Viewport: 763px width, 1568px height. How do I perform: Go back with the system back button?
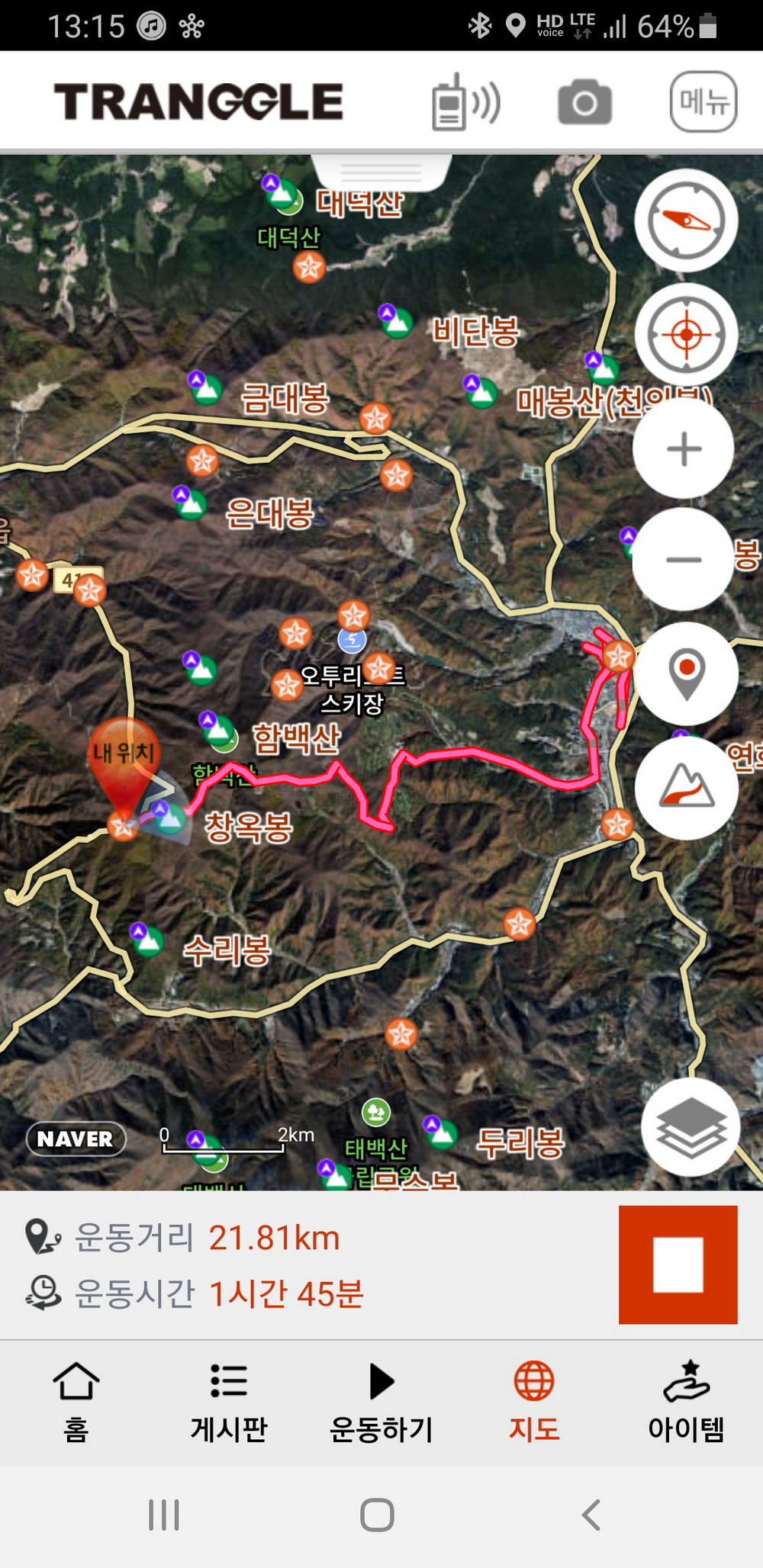(x=591, y=1515)
